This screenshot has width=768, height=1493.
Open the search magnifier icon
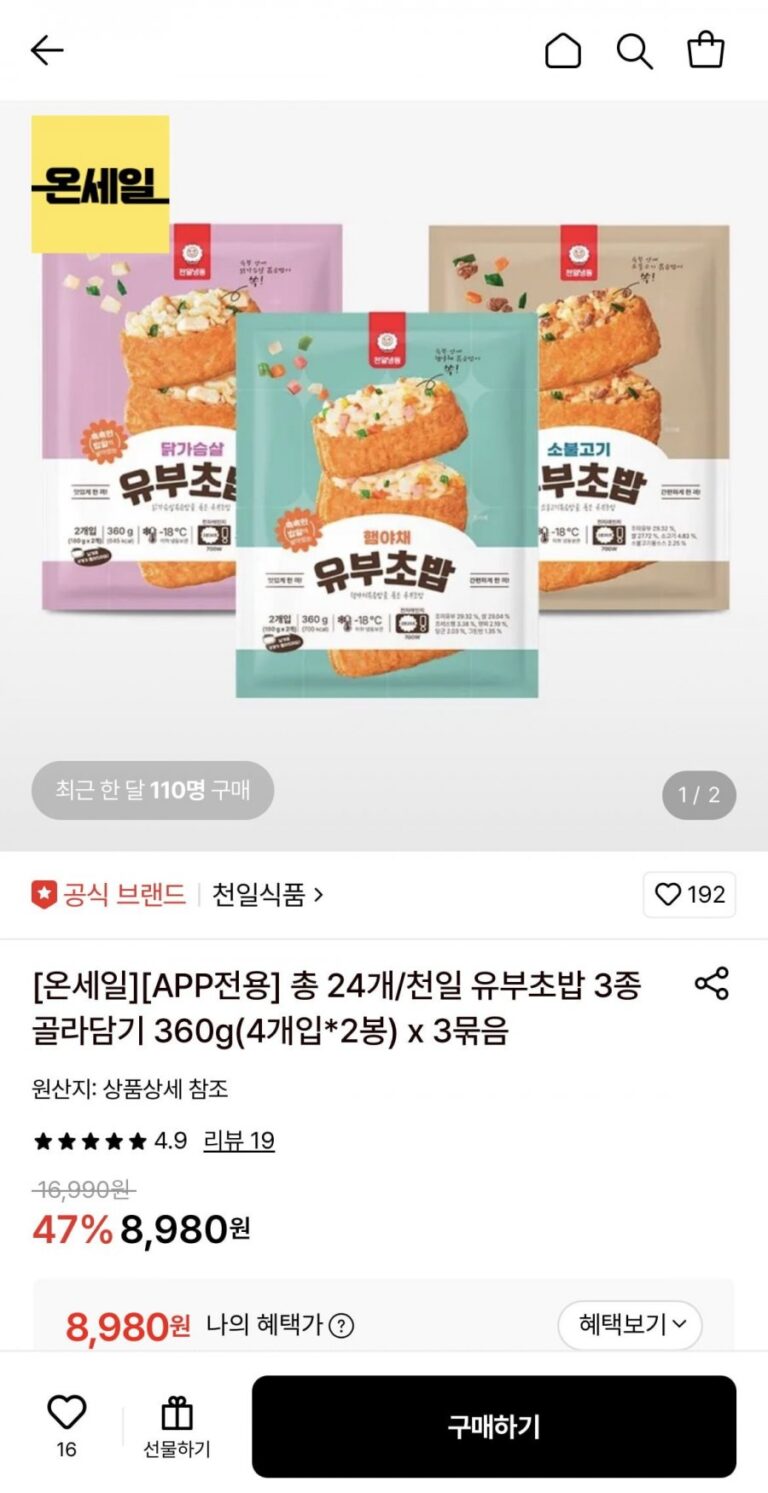pyautogui.click(x=634, y=50)
